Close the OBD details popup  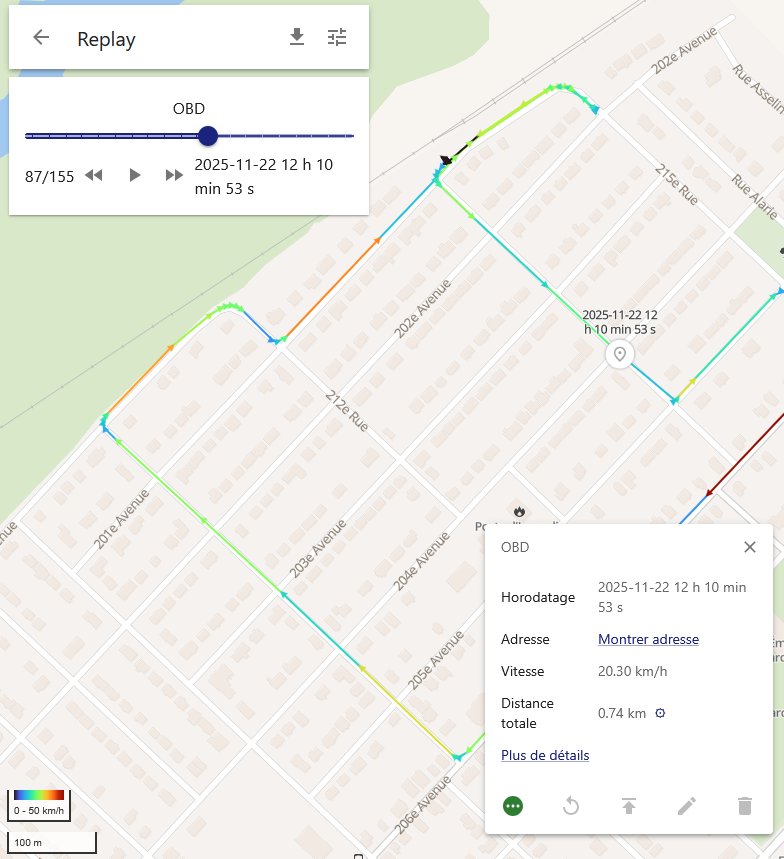(x=750, y=547)
